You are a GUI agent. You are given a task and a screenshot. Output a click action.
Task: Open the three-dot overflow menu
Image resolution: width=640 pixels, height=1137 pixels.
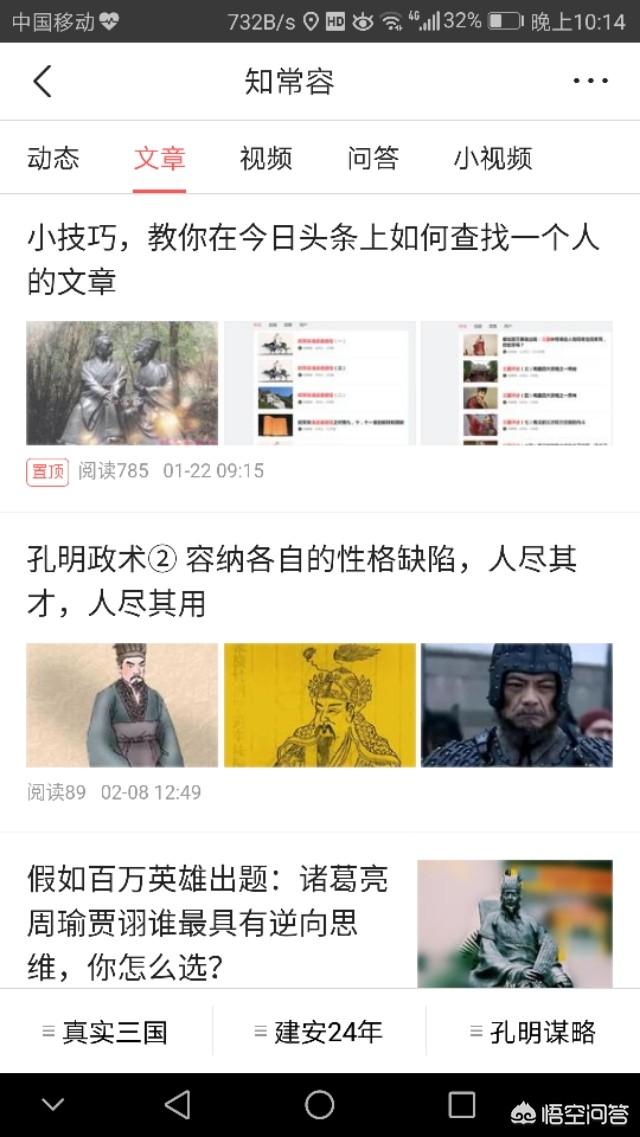pos(590,82)
